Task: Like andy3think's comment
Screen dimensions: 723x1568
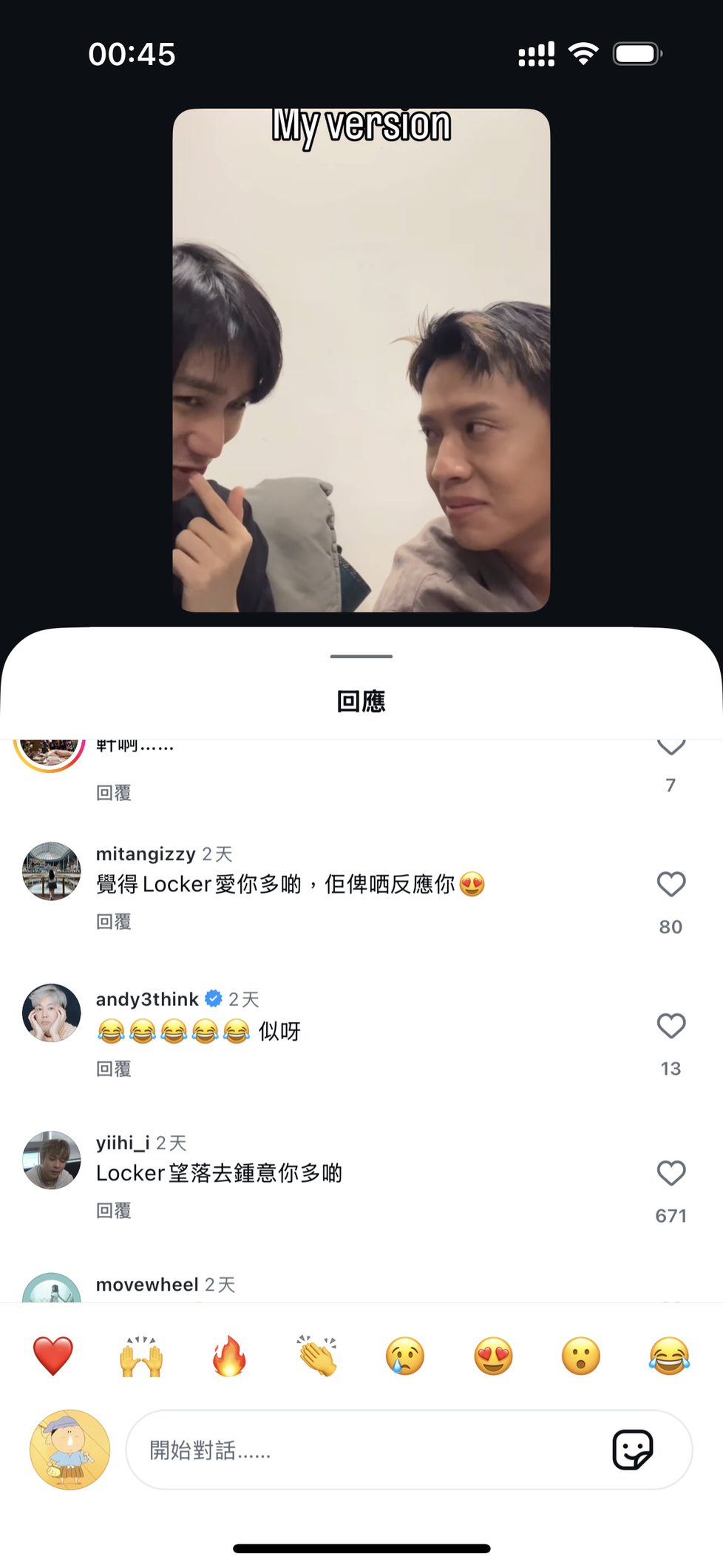Action: (x=671, y=1026)
